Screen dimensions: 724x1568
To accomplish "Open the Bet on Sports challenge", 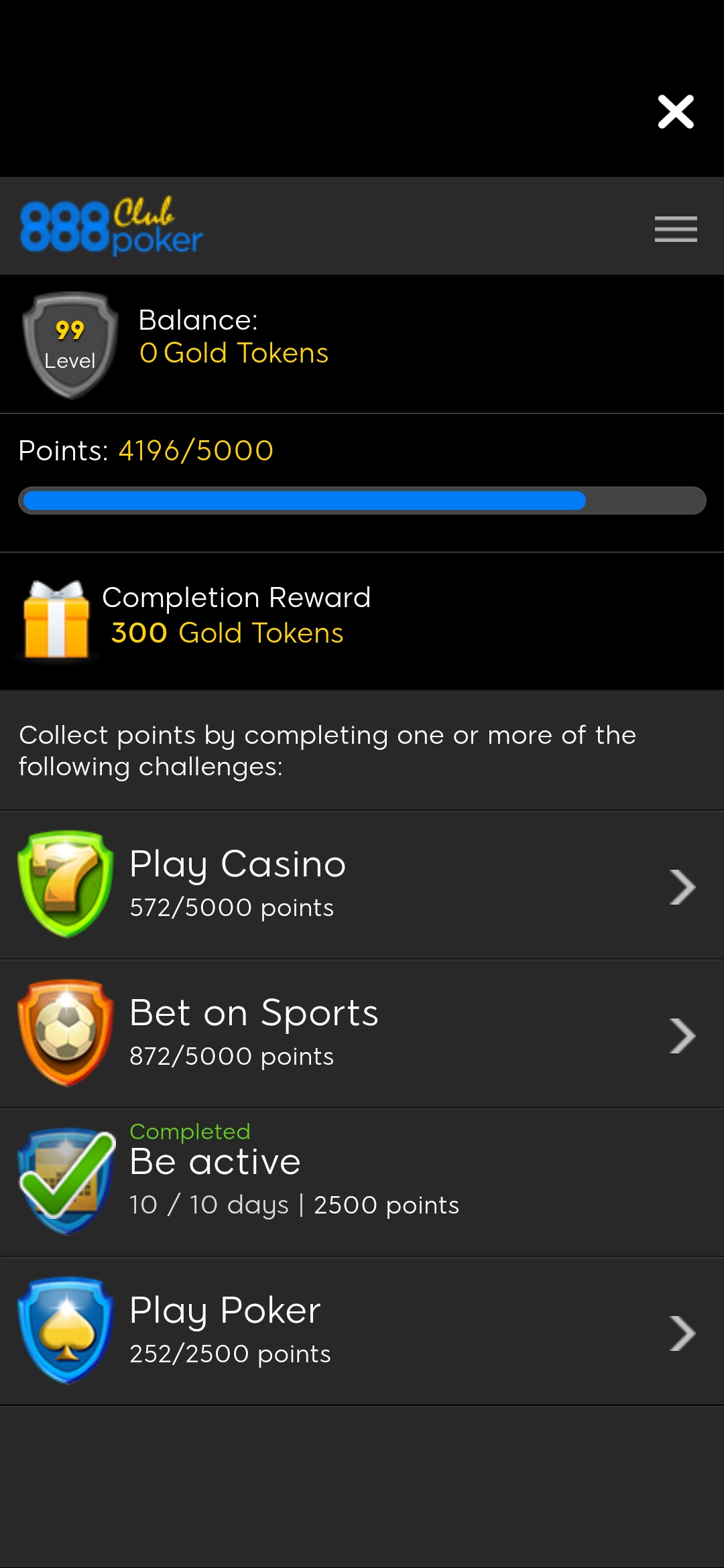I will tap(362, 1033).
